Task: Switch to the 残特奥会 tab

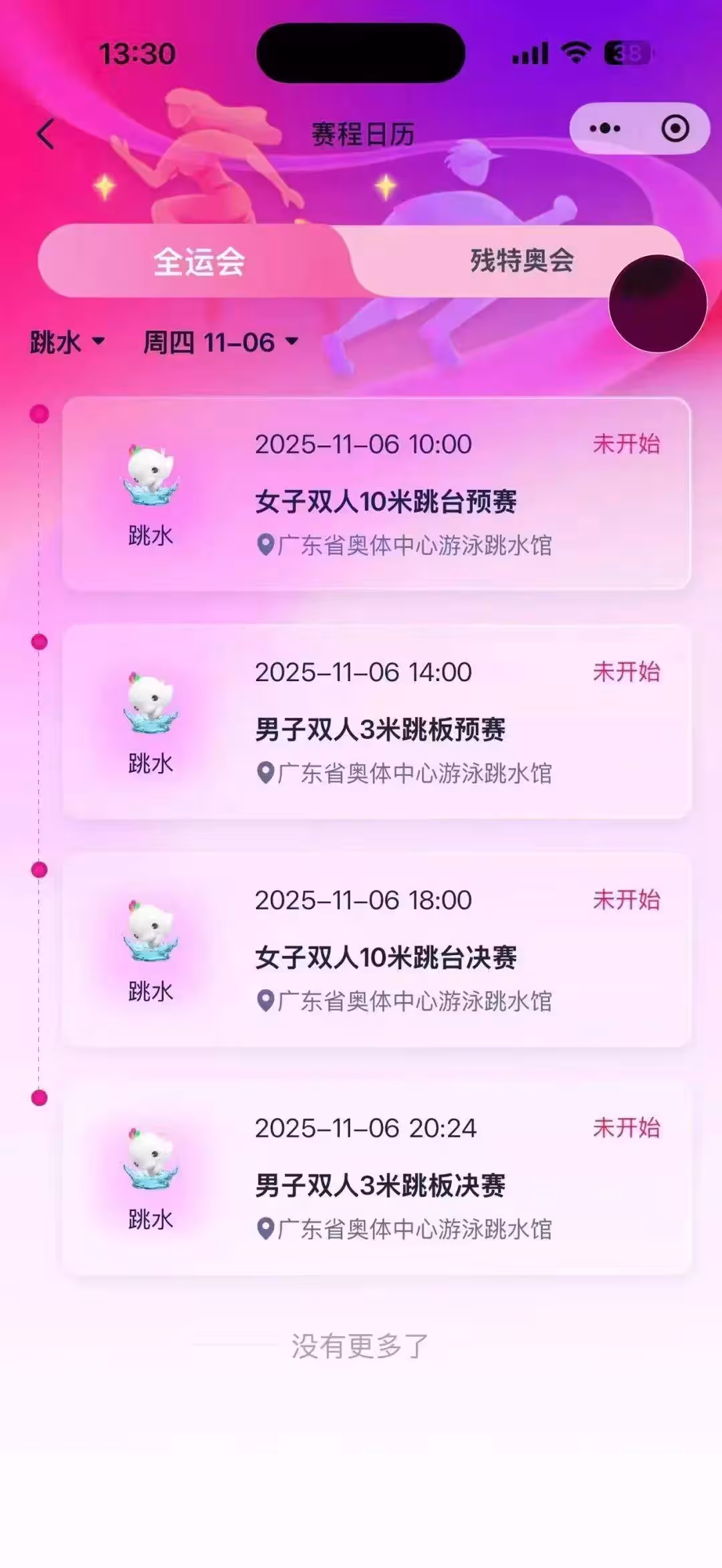Action: [x=521, y=261]
